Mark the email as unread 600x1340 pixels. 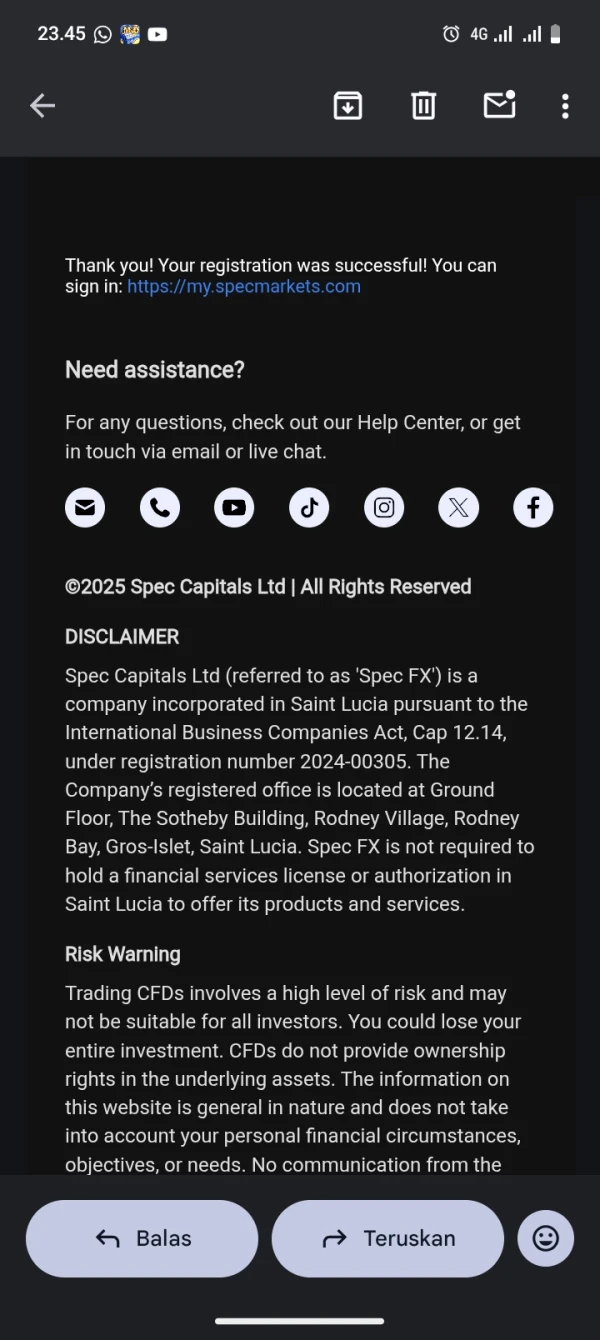pyautogui.click(x=499, y=104)
